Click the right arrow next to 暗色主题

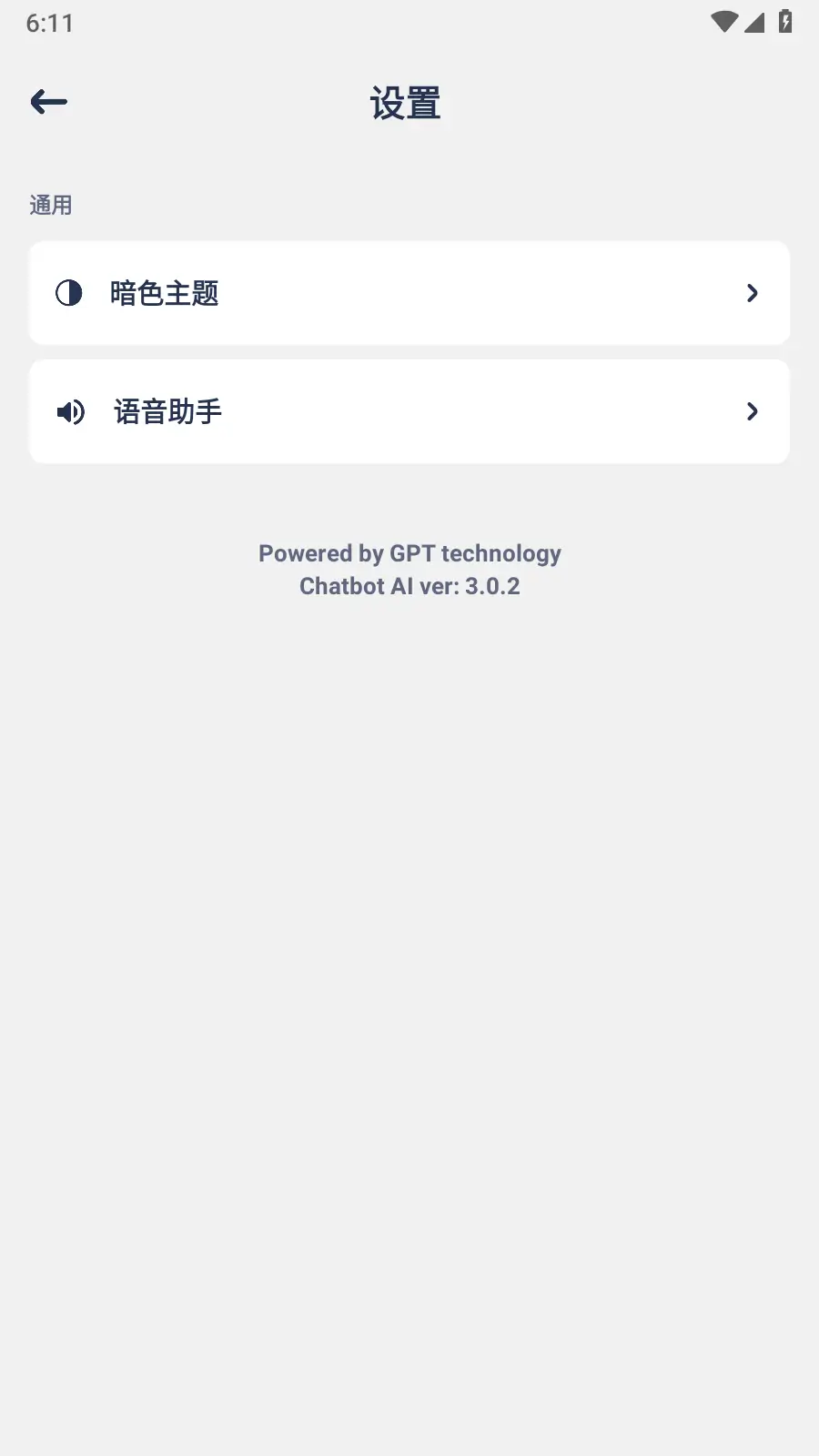click(753, 293)
